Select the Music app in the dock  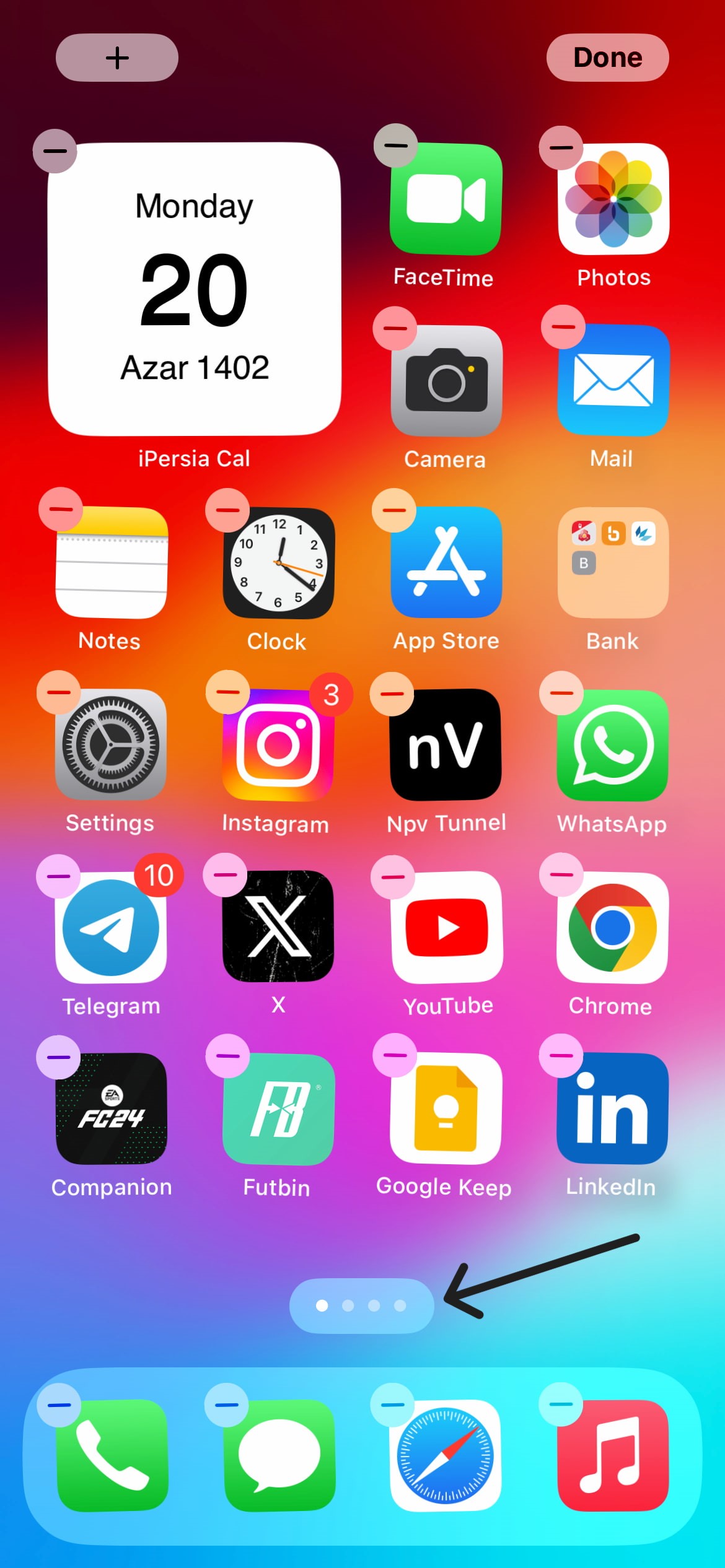point(613,1455)
